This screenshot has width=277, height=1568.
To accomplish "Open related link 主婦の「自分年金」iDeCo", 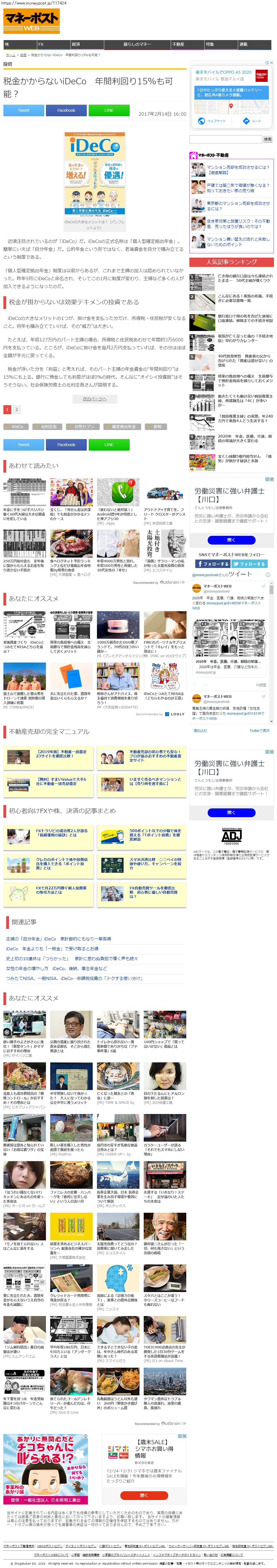I will pos(58,938).
